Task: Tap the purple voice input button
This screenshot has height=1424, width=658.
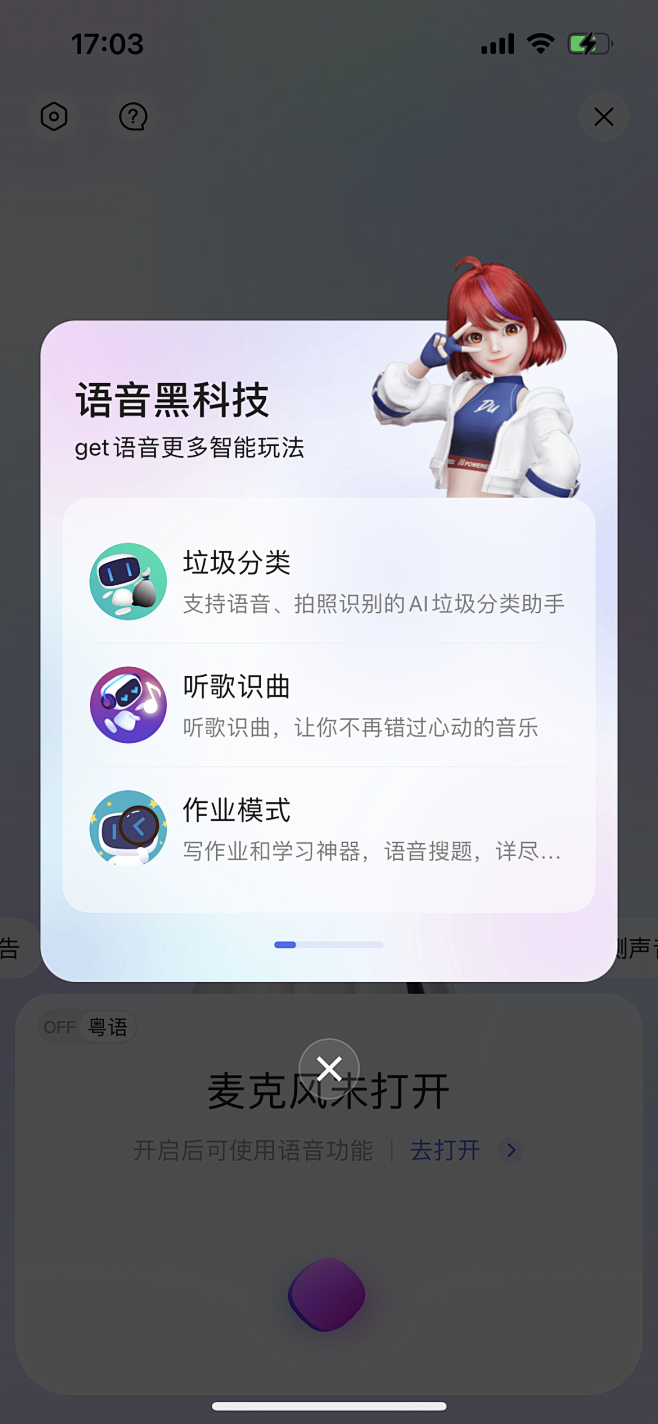Action: tap(327, 1294)
